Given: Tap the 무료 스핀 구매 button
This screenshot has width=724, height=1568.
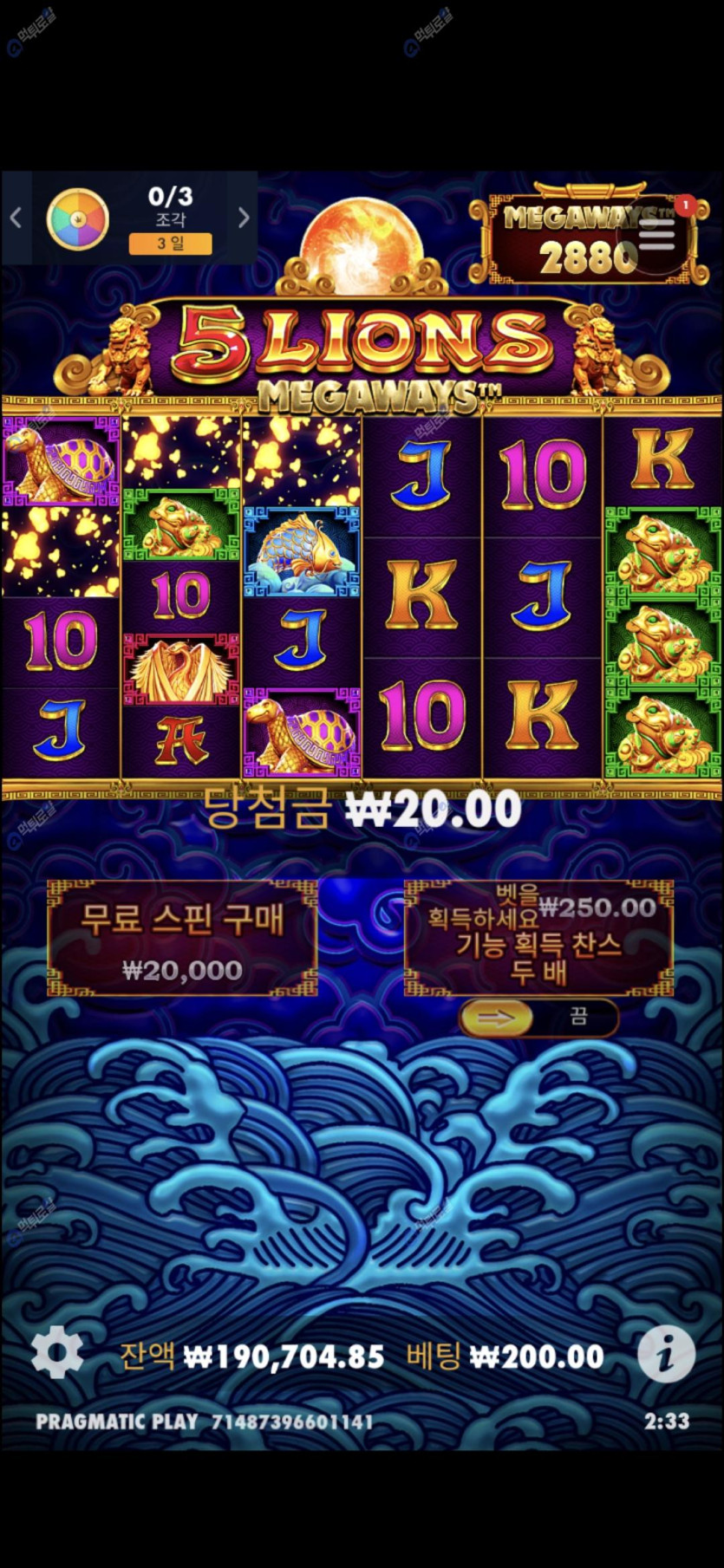Looking at the screenshot, I should 182,939.
